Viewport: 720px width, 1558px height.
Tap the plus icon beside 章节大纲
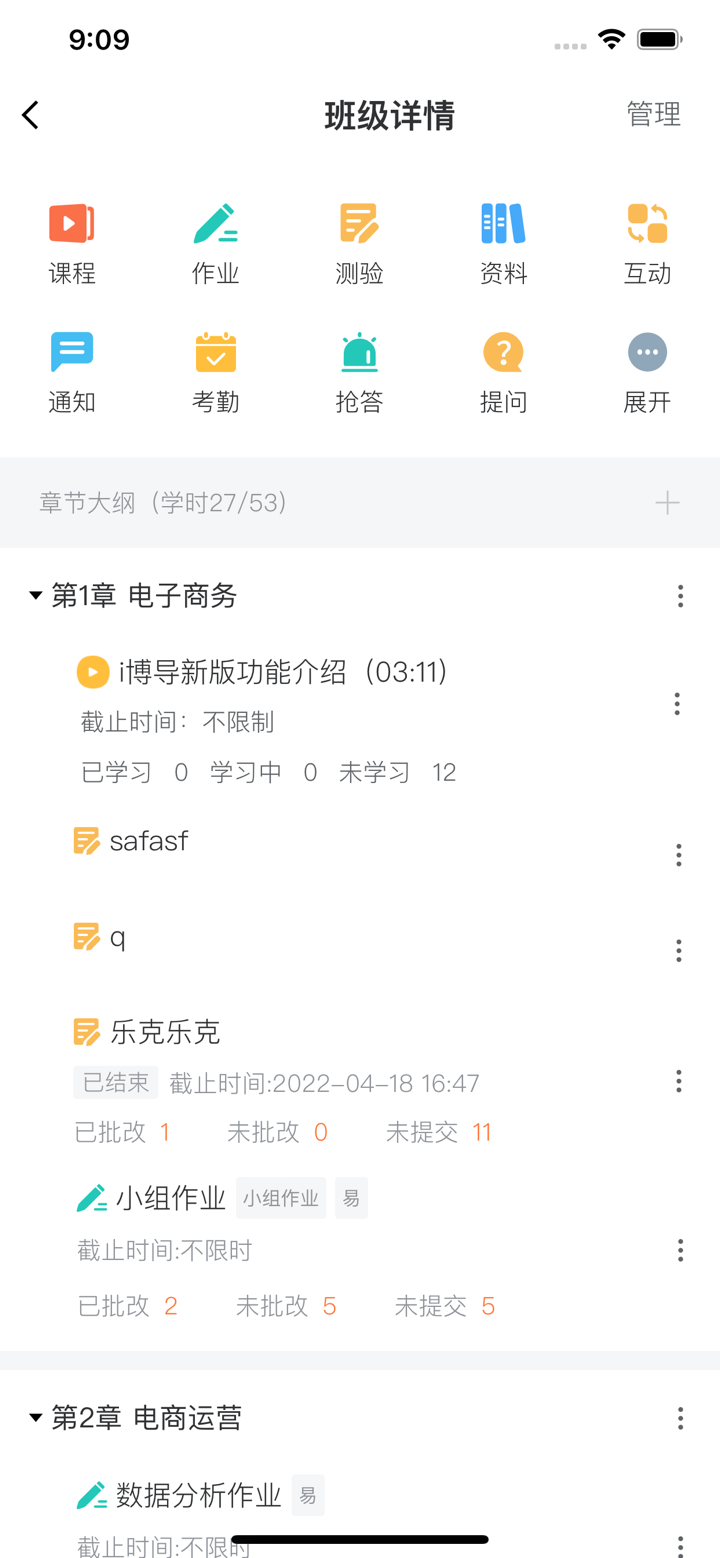point(666,503)
